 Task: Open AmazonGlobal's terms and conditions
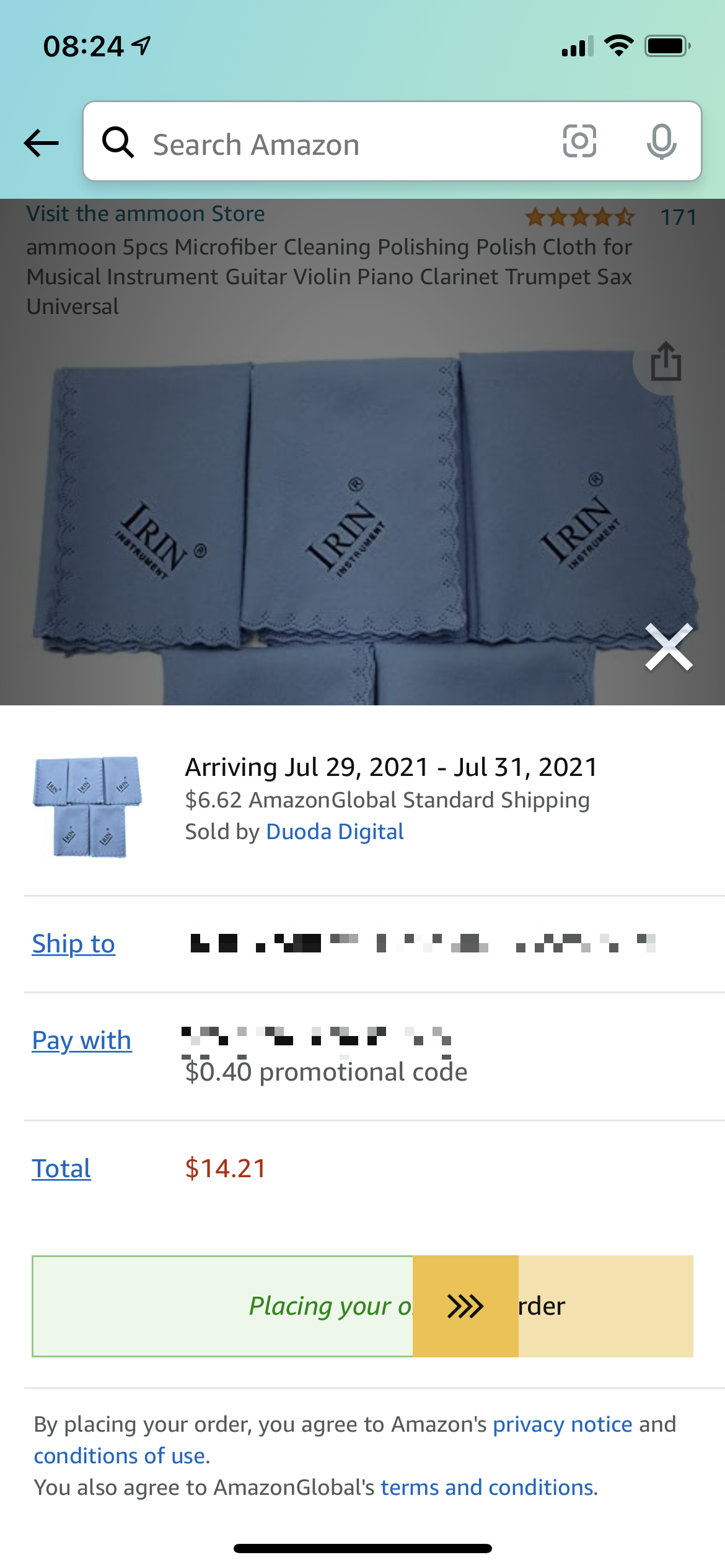tap(487, 1487)
